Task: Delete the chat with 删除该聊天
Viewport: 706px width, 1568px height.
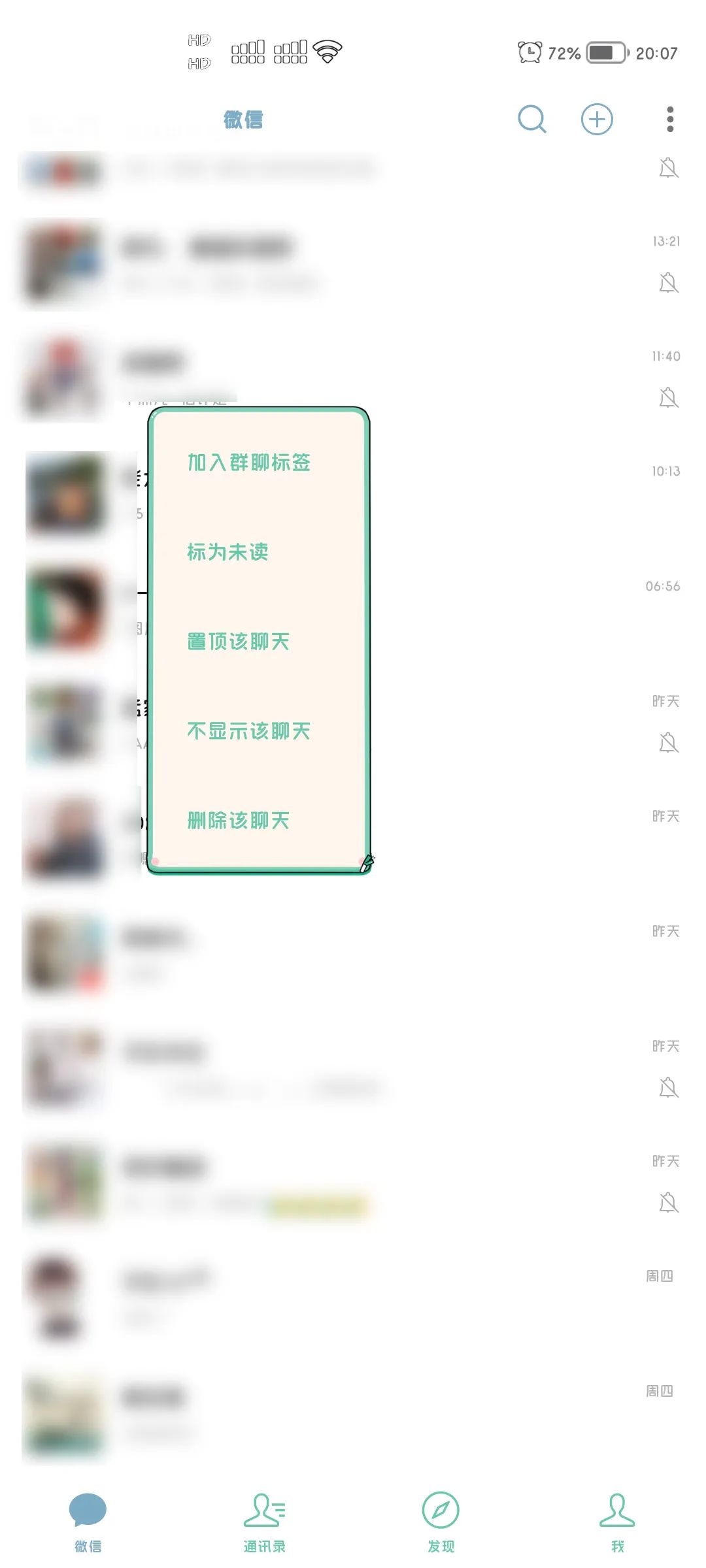Action: tap(239, 821)
